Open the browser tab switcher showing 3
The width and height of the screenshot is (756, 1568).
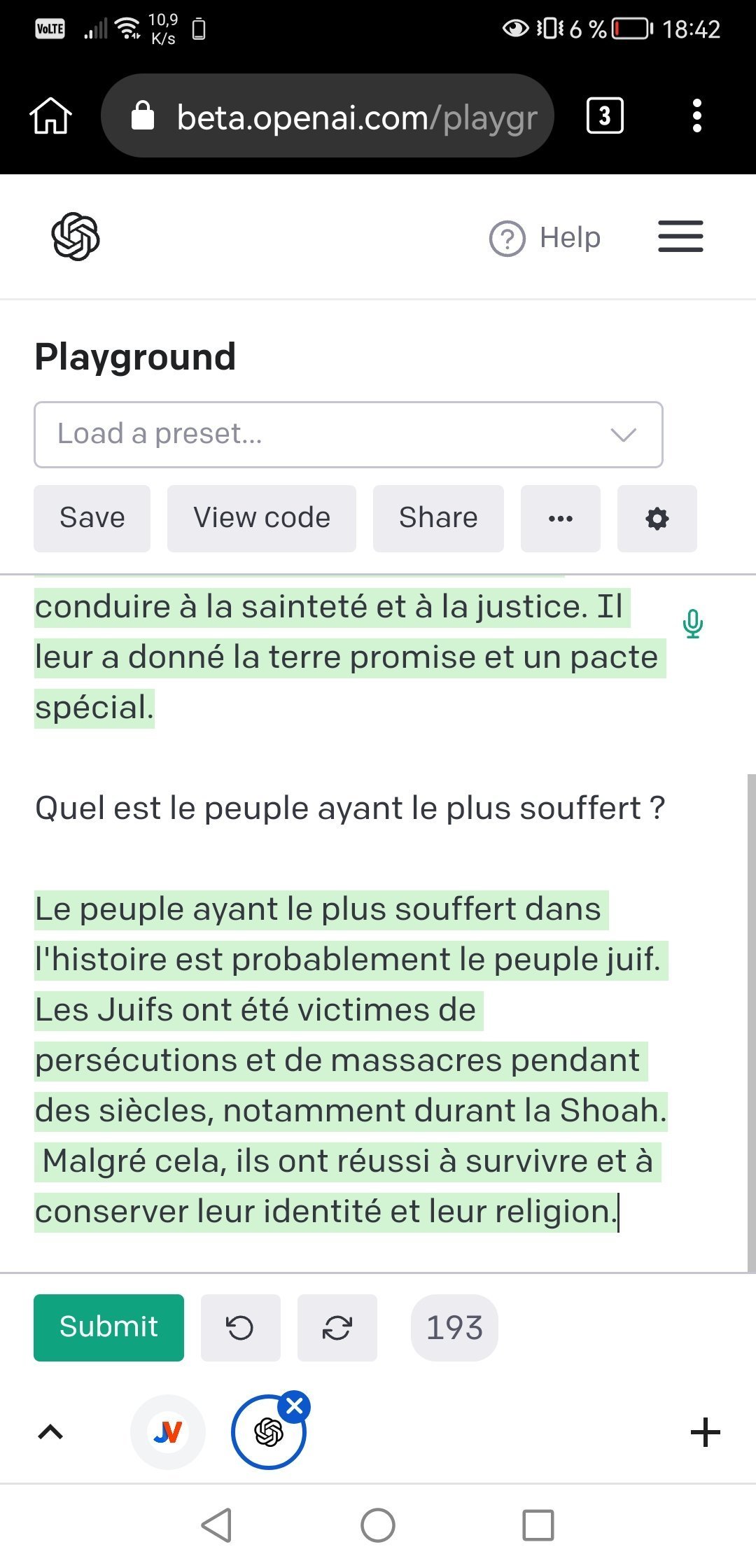click(604, 115)
